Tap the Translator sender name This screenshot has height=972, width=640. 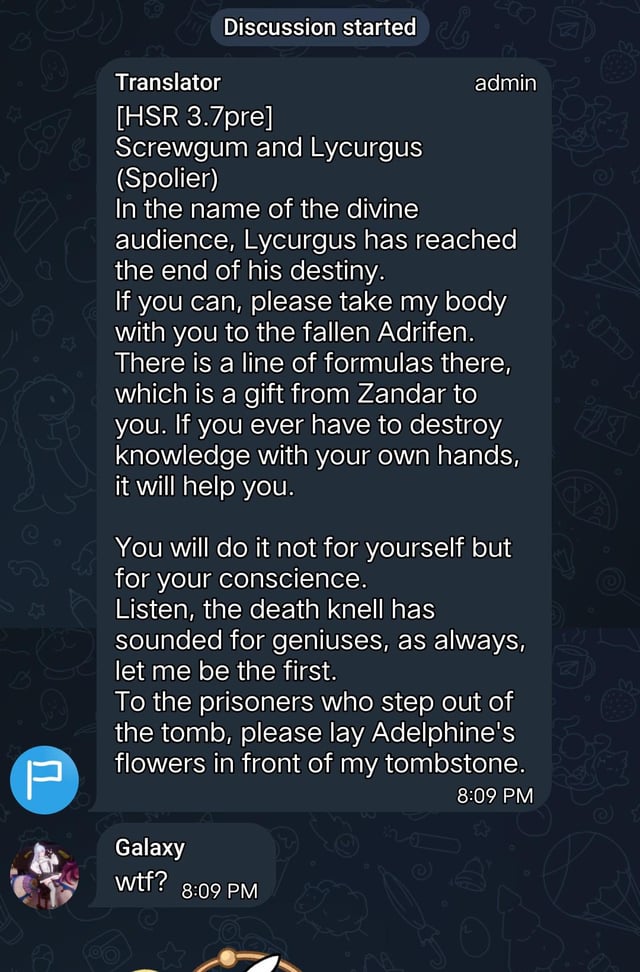[167, 82]
